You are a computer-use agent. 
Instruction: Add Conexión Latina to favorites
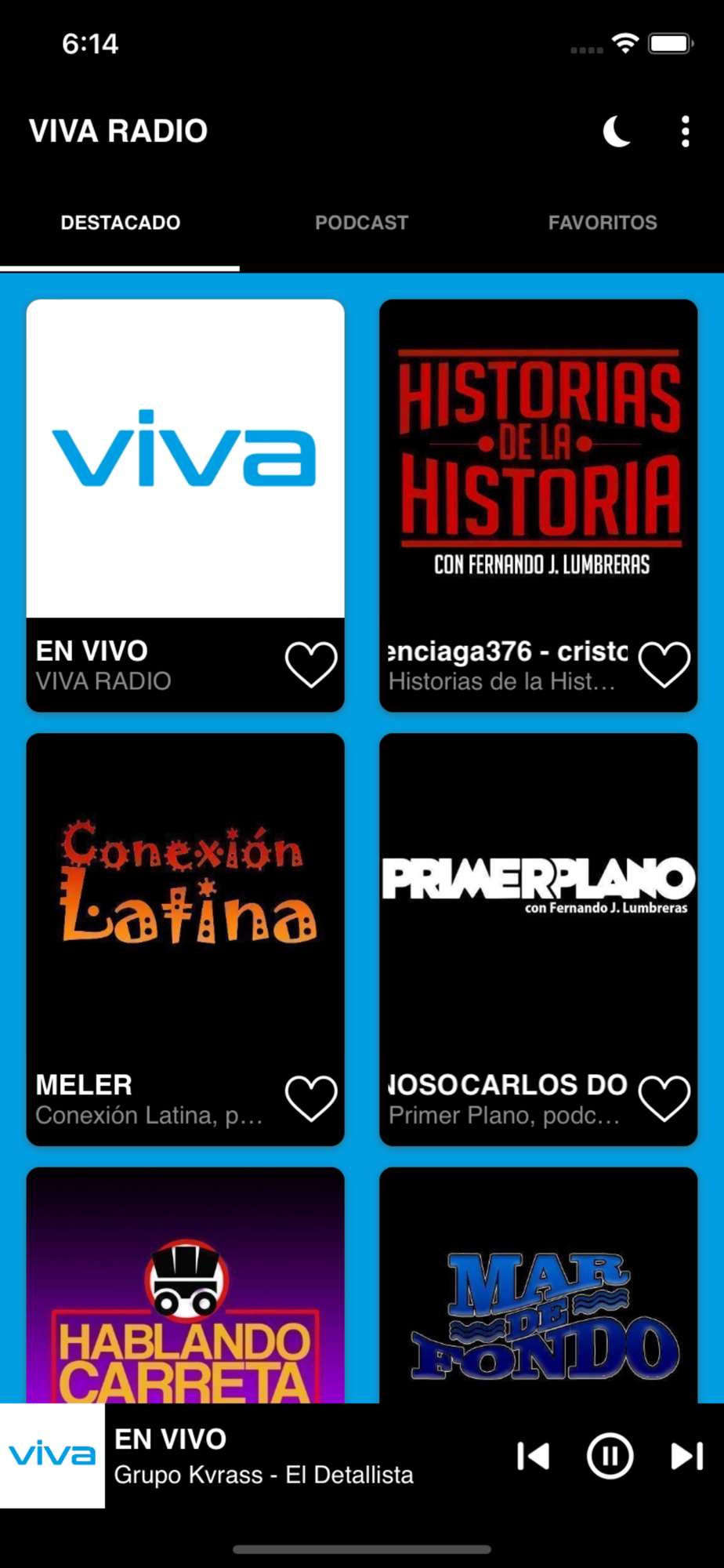point(311,1098)
